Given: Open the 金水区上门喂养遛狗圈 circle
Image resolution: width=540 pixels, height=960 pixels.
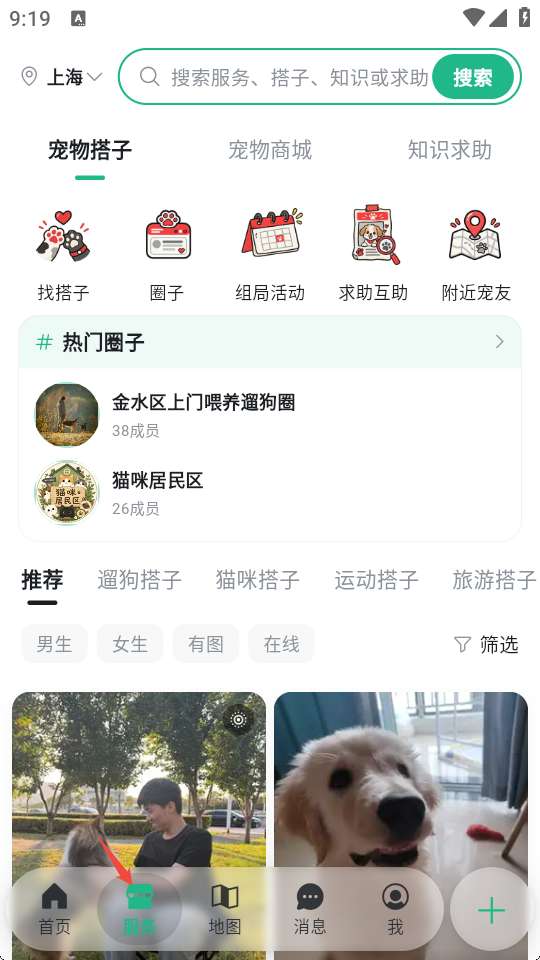Looking at the screenshot, I should tap(269, 414).
